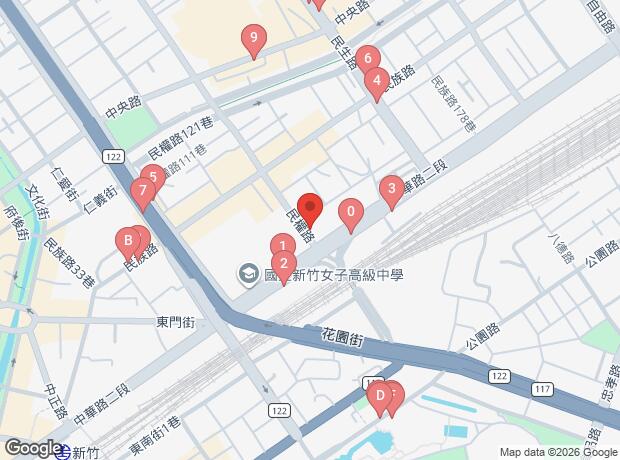
Task: Select marker 2 near the school
Action: [x=285, y=266]
